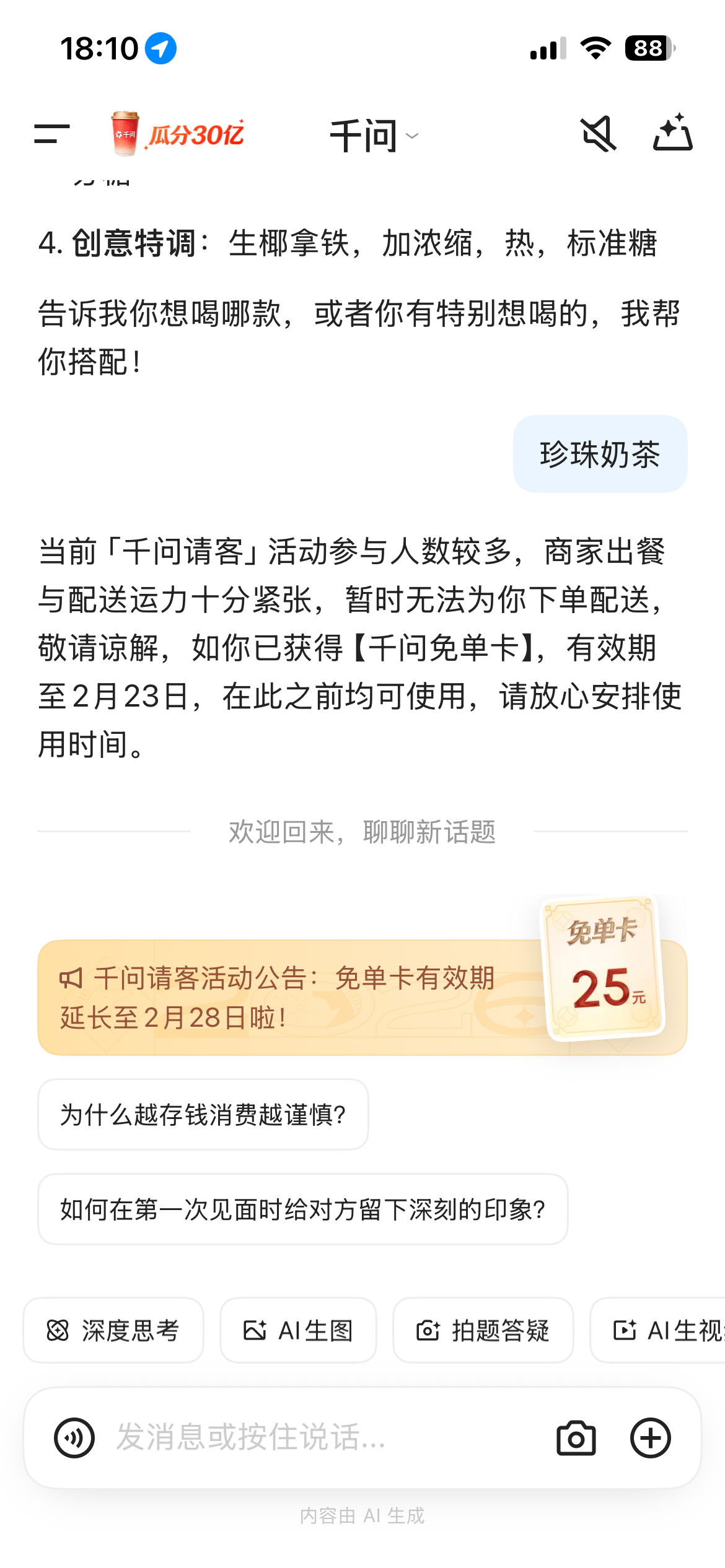
Task: Expand the 千问 model dropdown
Action: click(x=374, y=136)
